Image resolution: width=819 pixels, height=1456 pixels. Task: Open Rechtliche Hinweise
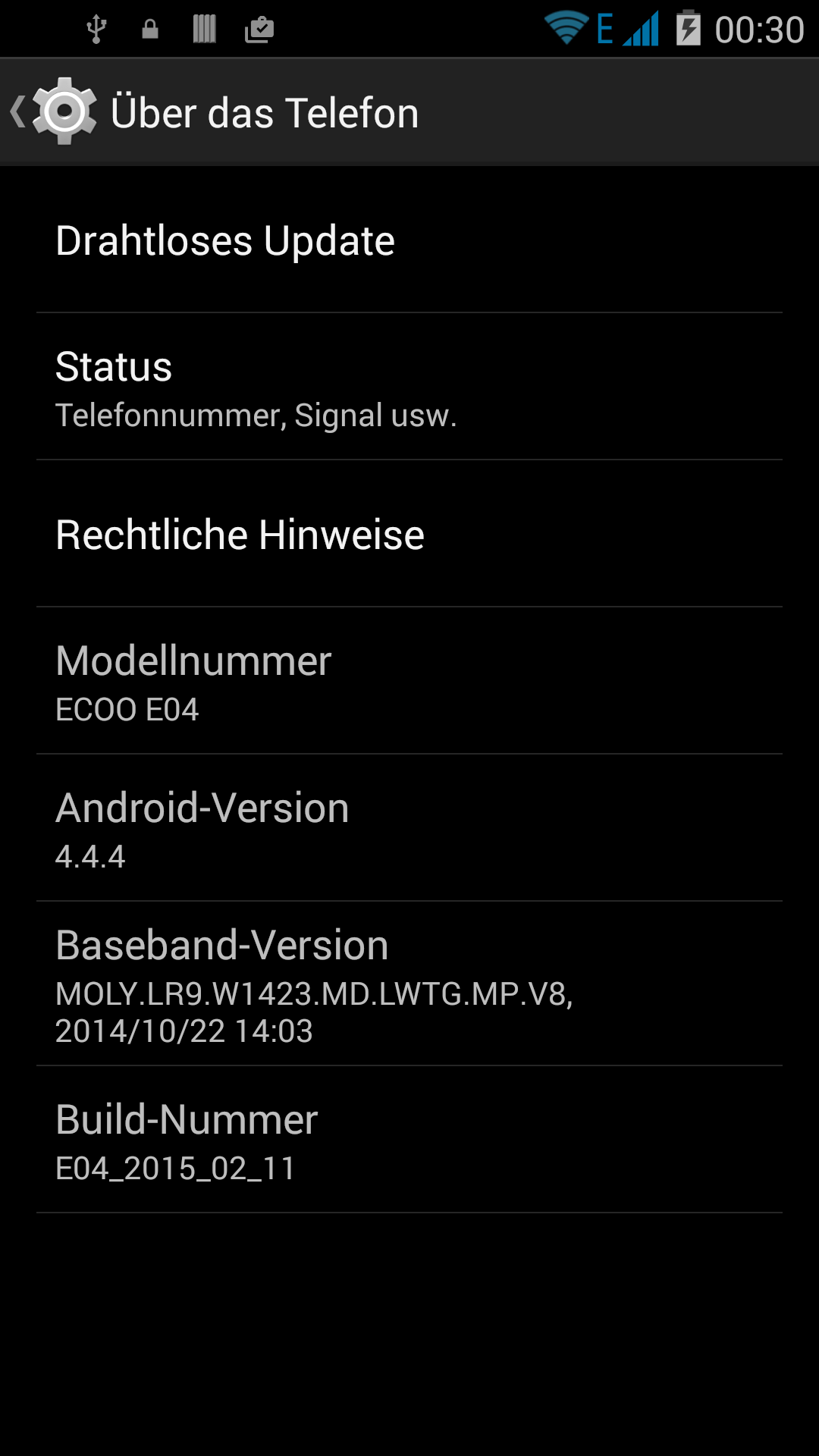pyautogui.click(x=409, y=535)
